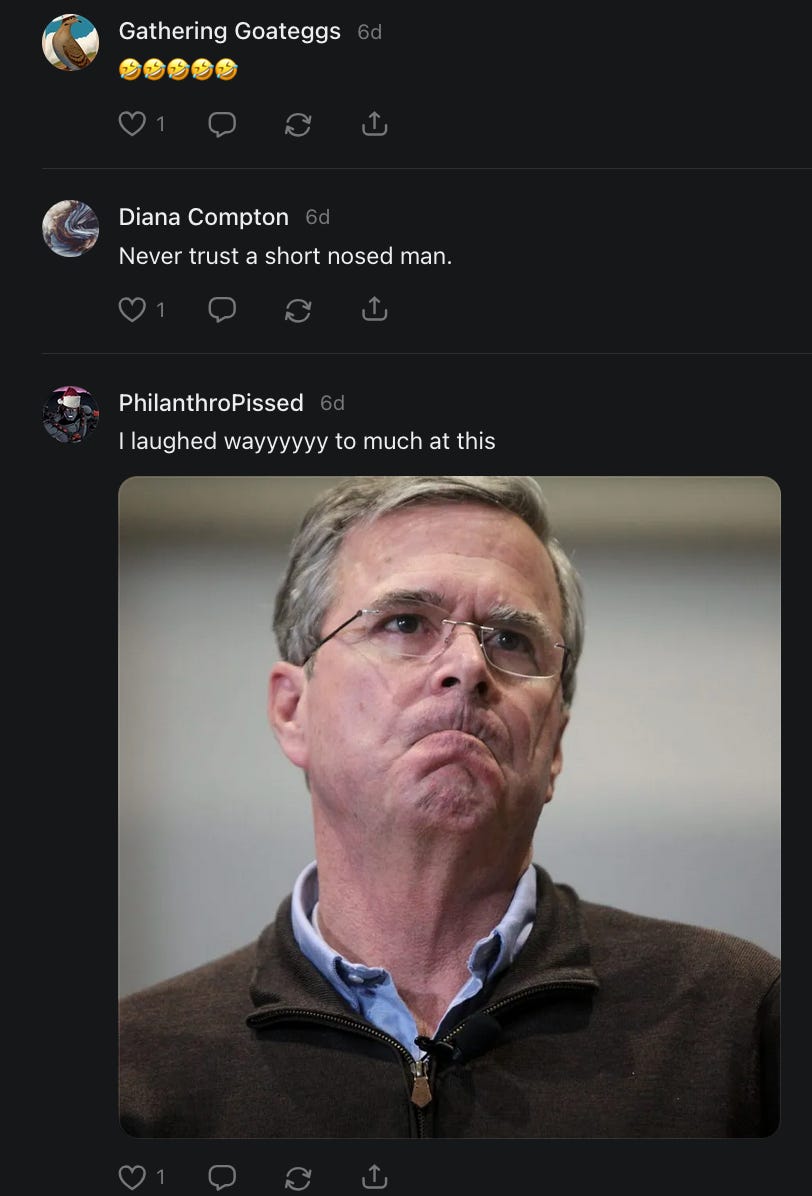The image size is (812, 1196).
Task: Like Gathering Goateggs' comment
Action: 132,125
